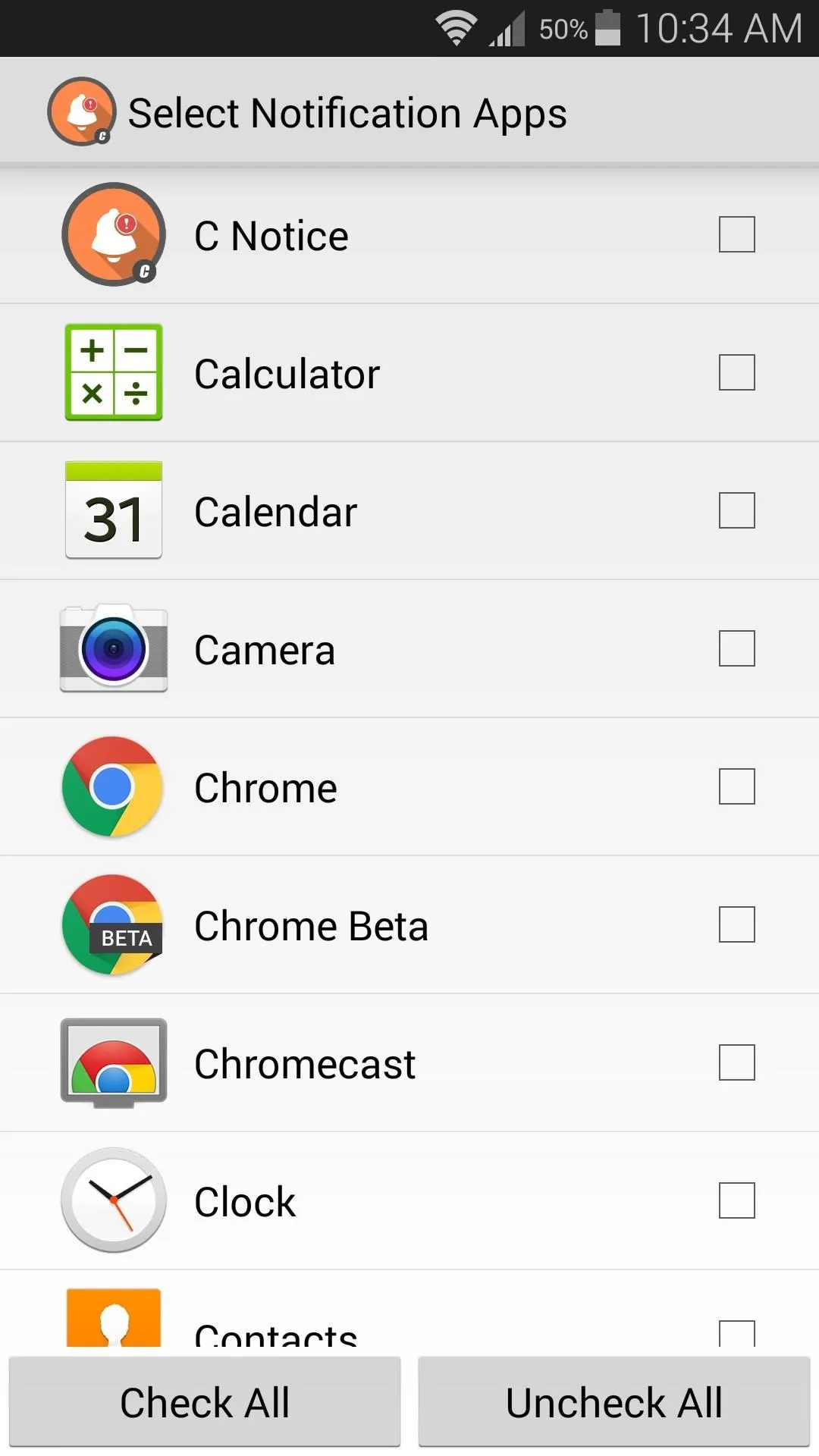This screenshot has height=1456, width=819.
Task: Select the Calculator checkbox
Action: coord(736,372)
